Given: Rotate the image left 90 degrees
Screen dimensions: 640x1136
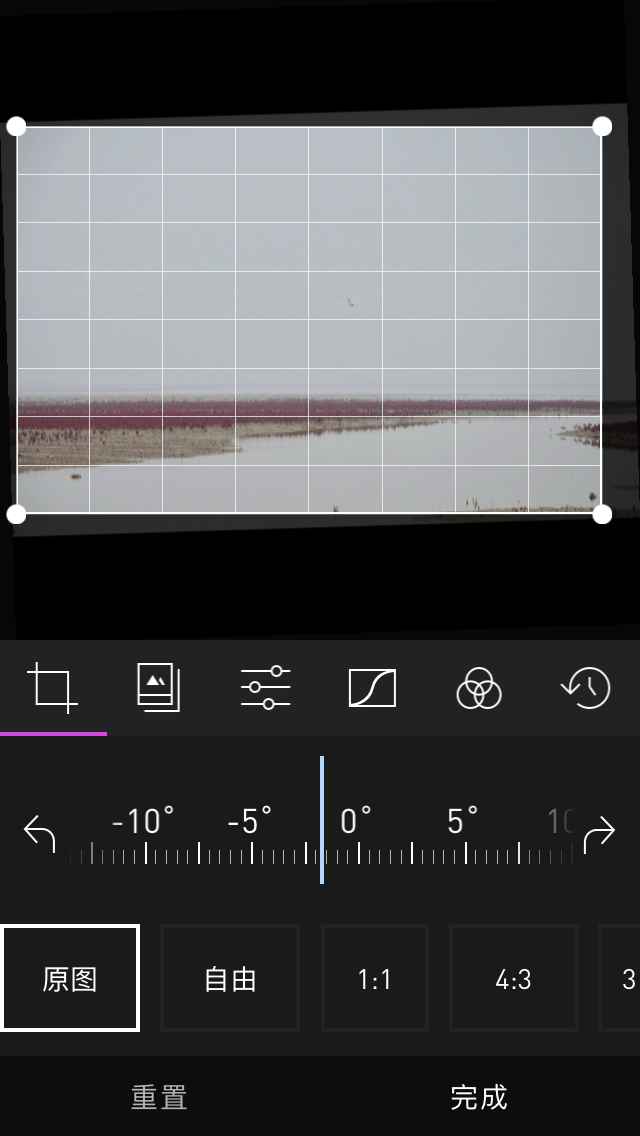Looking at the screenshot, I should pyautogui.click(x=40, y=833).
